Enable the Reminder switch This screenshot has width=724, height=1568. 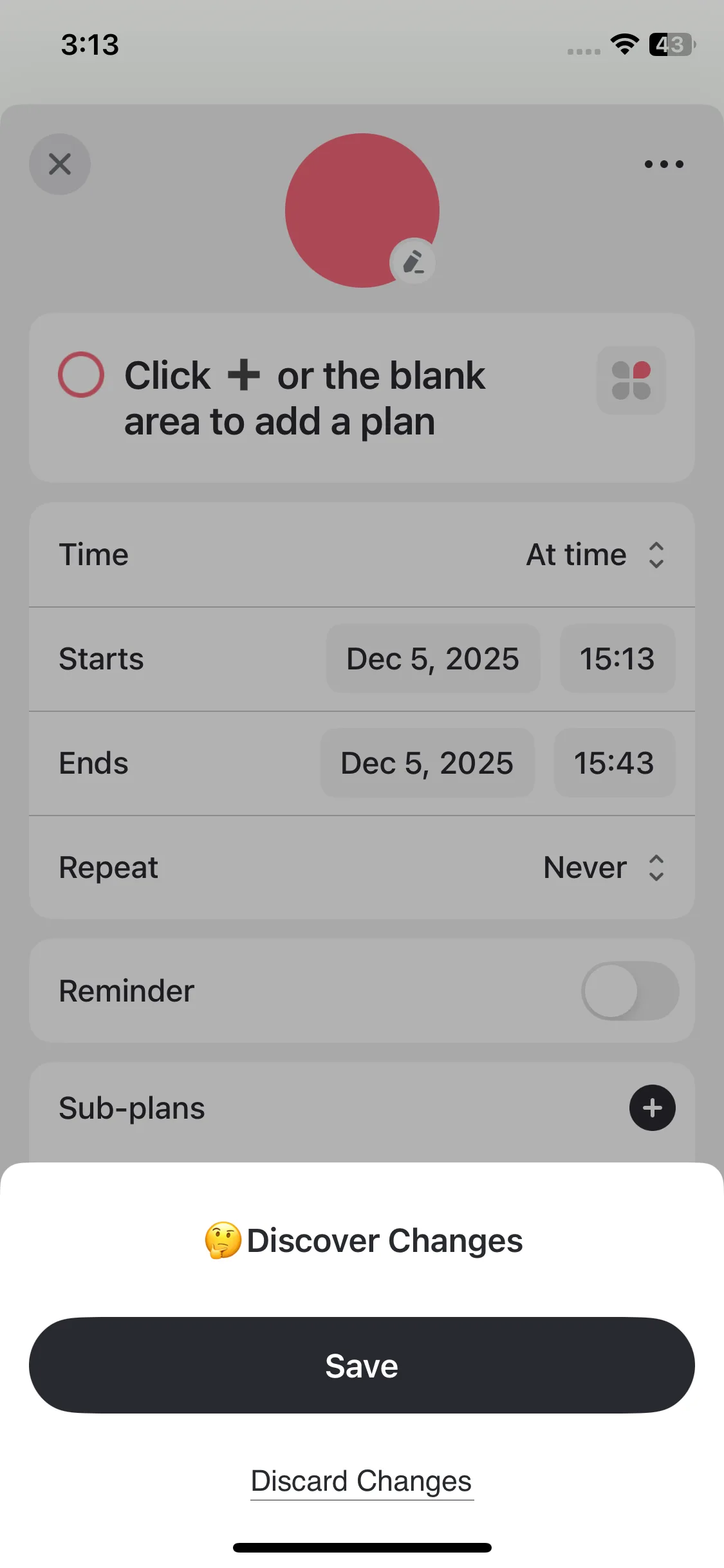pyautogui.click(x=629, y=991)
